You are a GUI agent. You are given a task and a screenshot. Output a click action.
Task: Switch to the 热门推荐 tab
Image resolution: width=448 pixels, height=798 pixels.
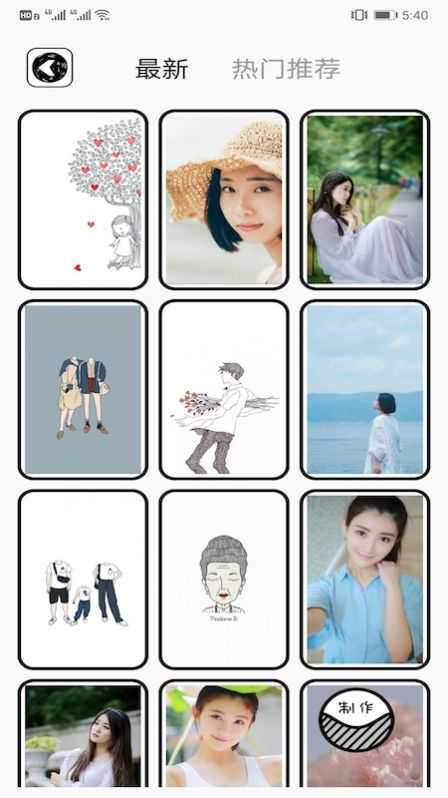[x=286, y=69]
